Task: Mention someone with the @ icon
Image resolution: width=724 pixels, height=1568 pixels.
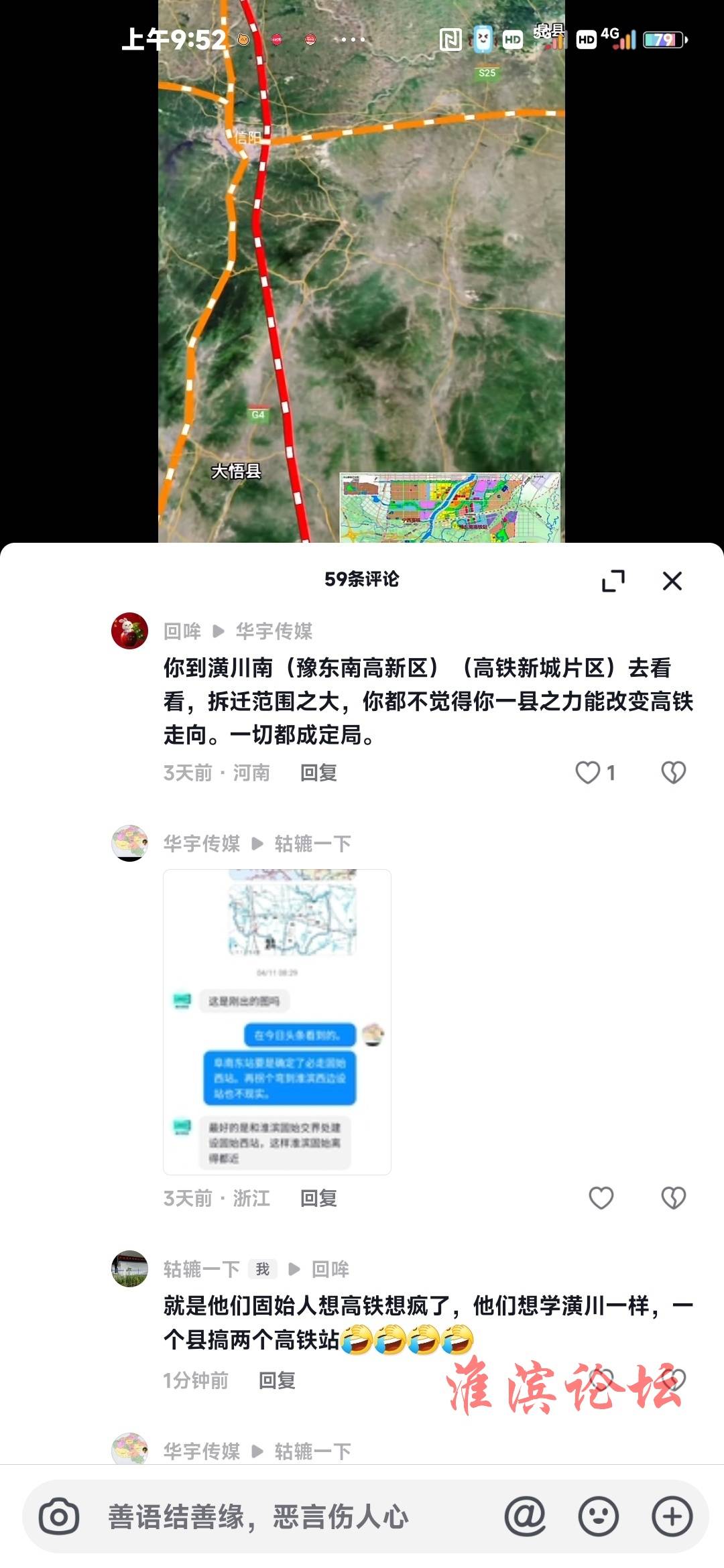Action: tap(525, 1516)
